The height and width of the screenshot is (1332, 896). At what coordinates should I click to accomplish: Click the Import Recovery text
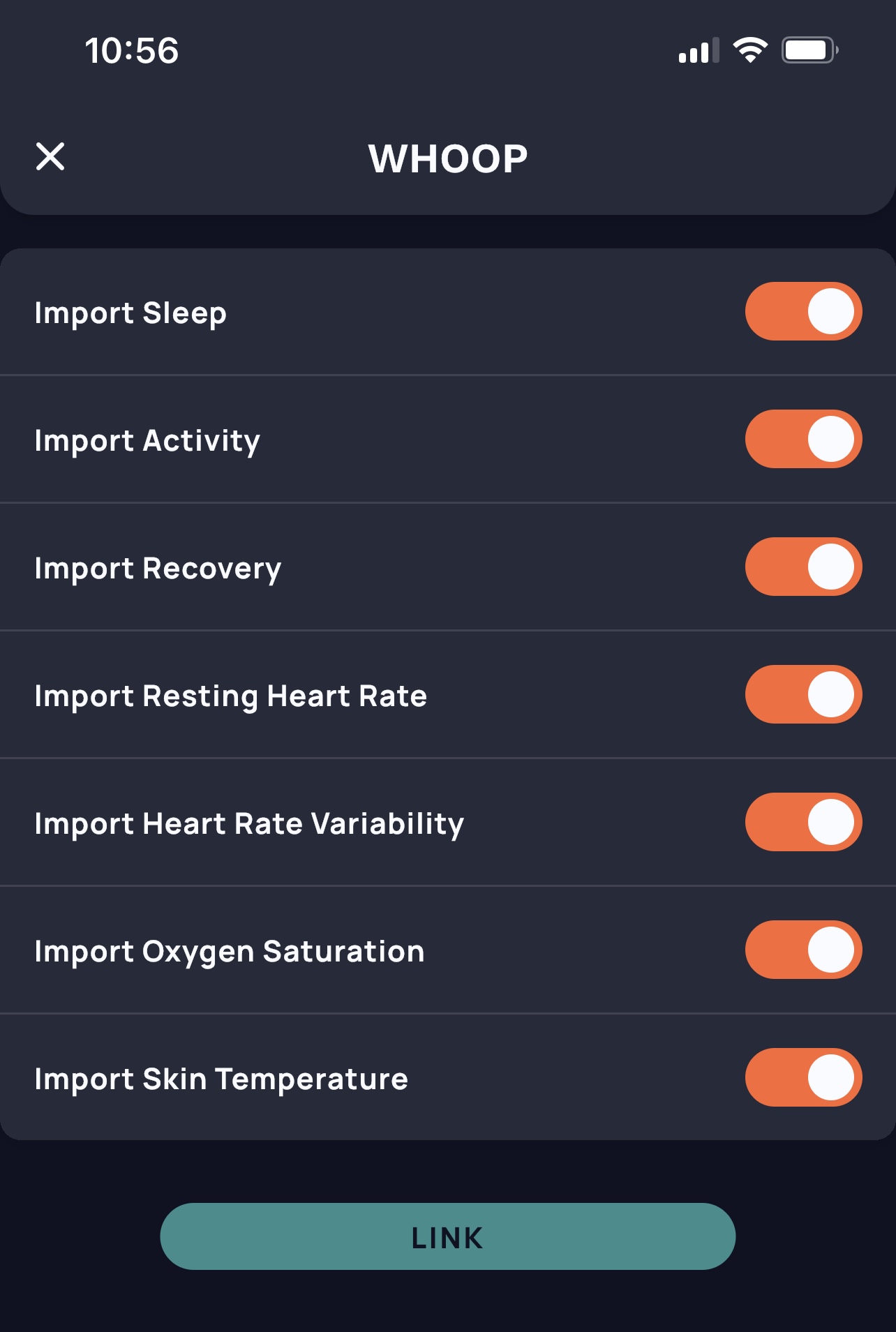point(158,568)
